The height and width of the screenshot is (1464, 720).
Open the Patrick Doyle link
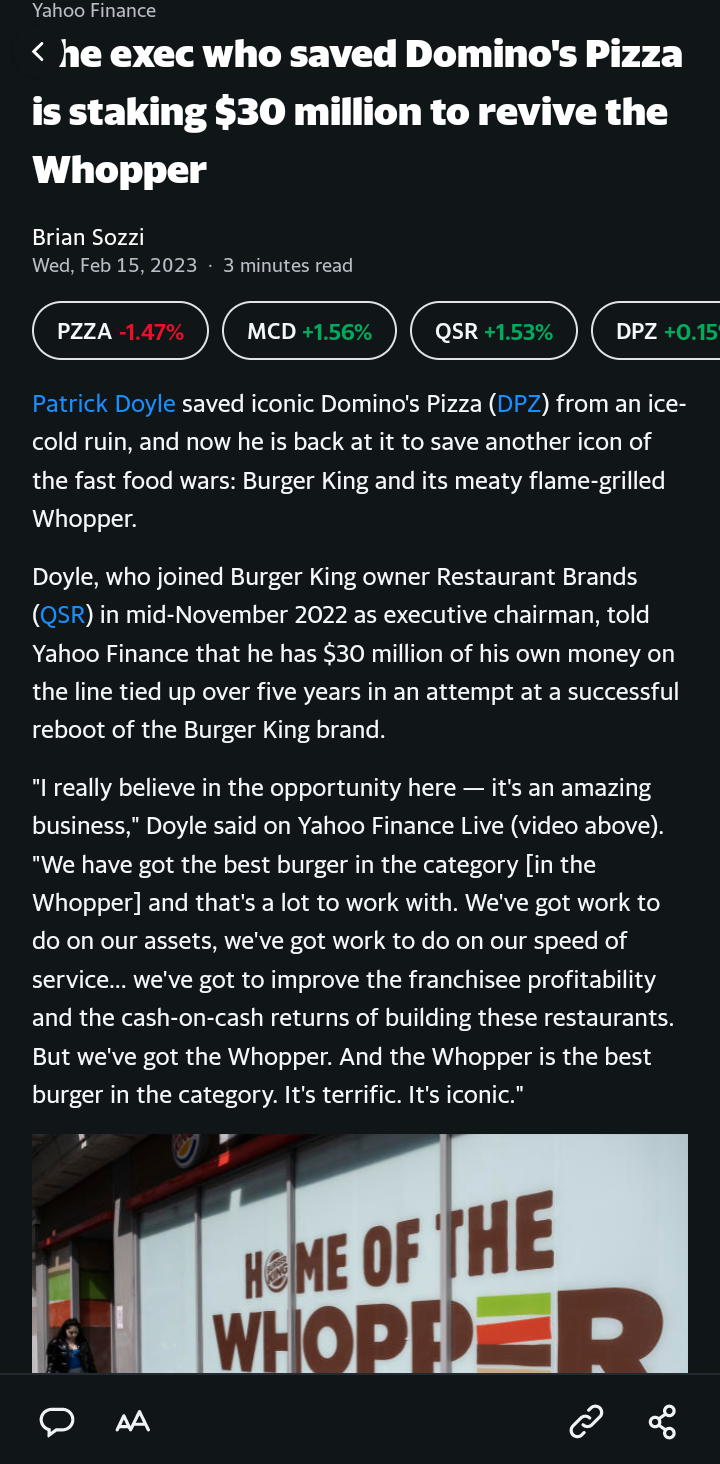point(104,404)
